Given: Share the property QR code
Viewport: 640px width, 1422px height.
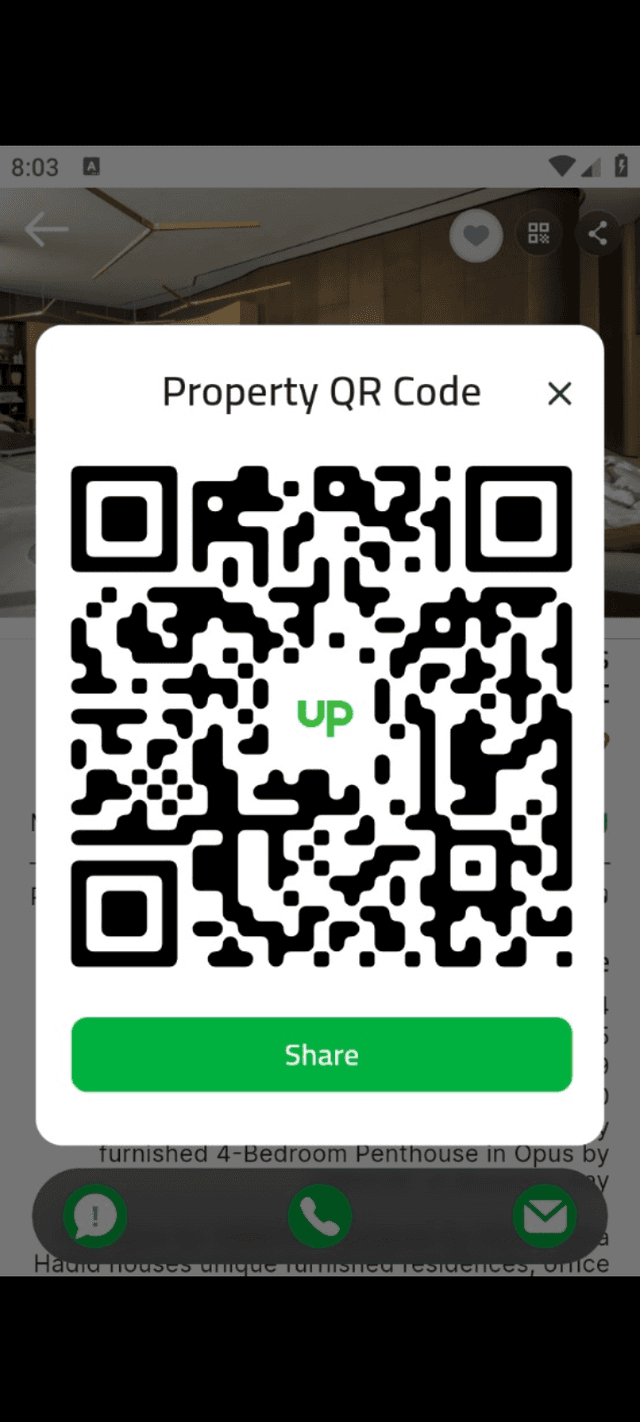Looking at the screenshot, I should click(x=321, y=1055).
